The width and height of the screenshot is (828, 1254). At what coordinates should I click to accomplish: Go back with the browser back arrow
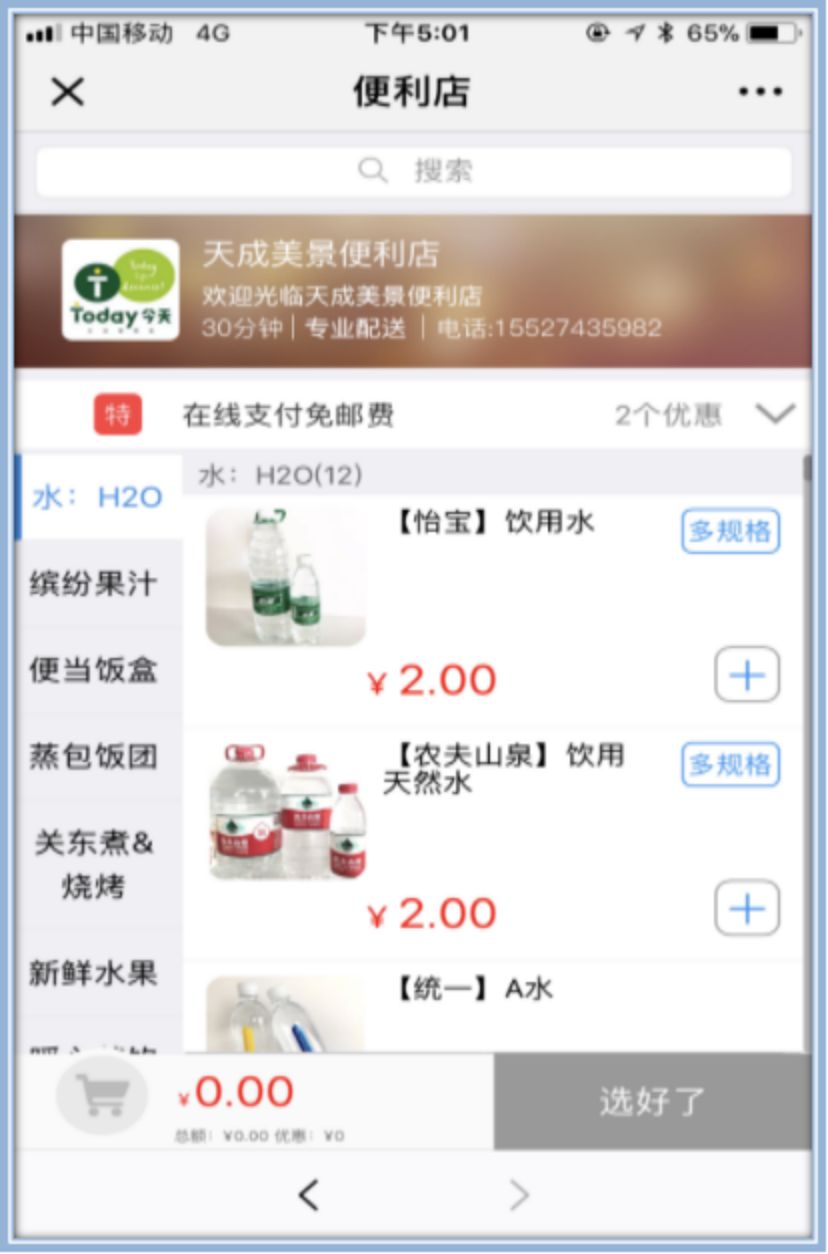pos(309,1194)
